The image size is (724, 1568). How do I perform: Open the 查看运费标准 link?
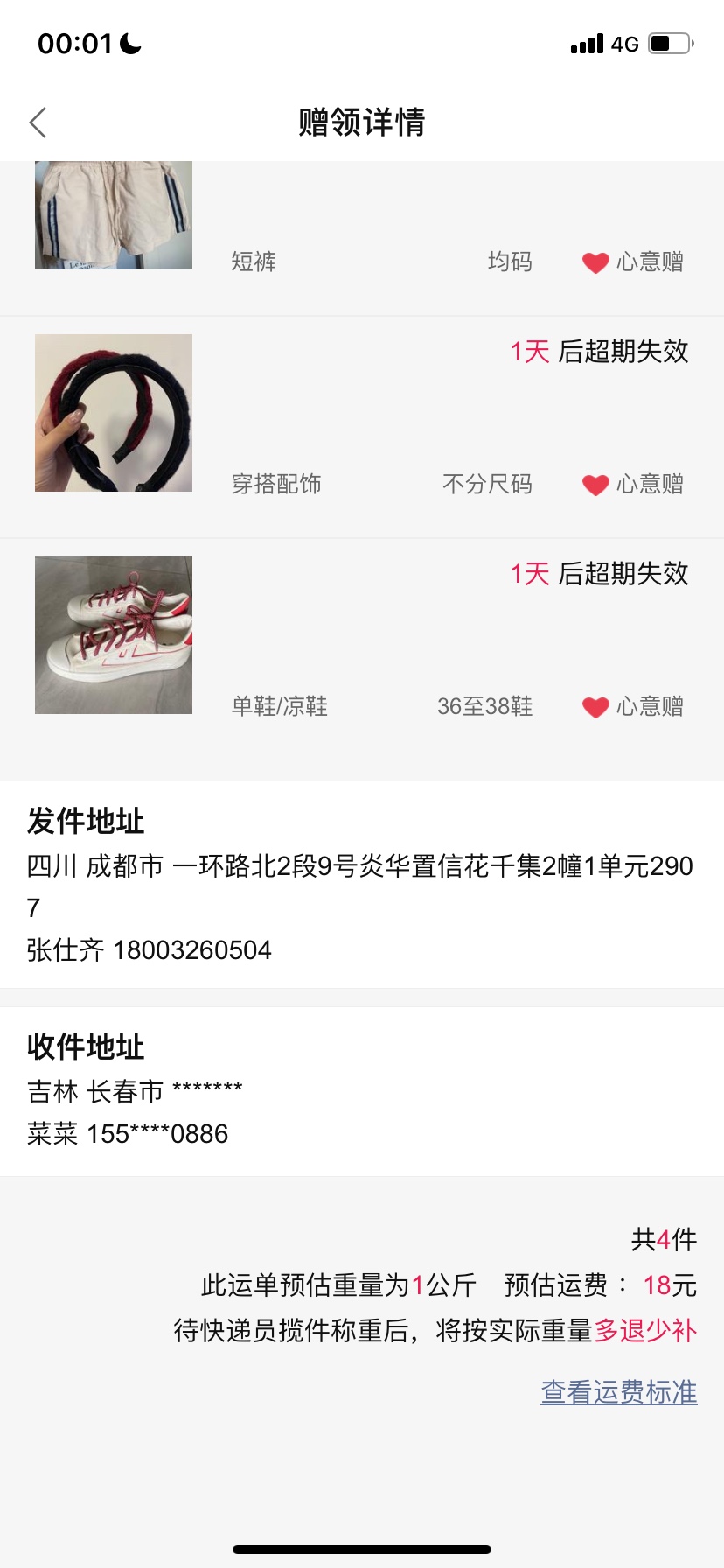(x=618, y=1391)
